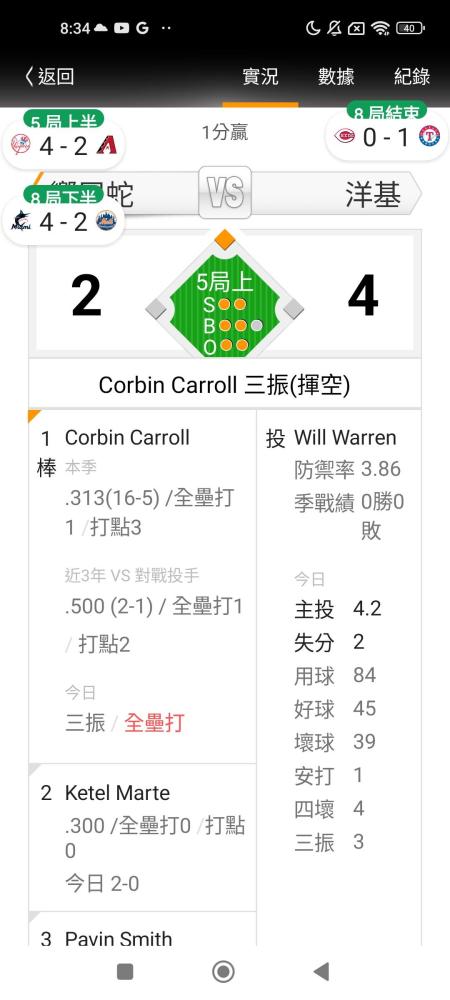Open the Marlins vs Mets 4-2 score chip
The height and width of the screenshot is (1000, 450).
coord(64,221)
